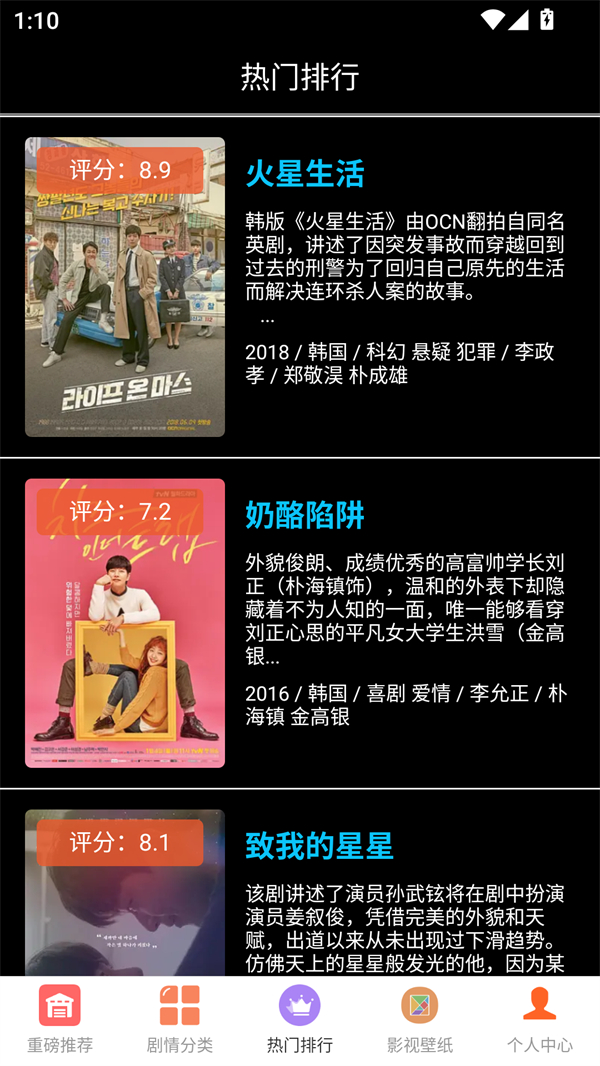Switch to the 影视壁纸 tab
The width and height of the screenshot is (600, 1066).
(420, 1020)
